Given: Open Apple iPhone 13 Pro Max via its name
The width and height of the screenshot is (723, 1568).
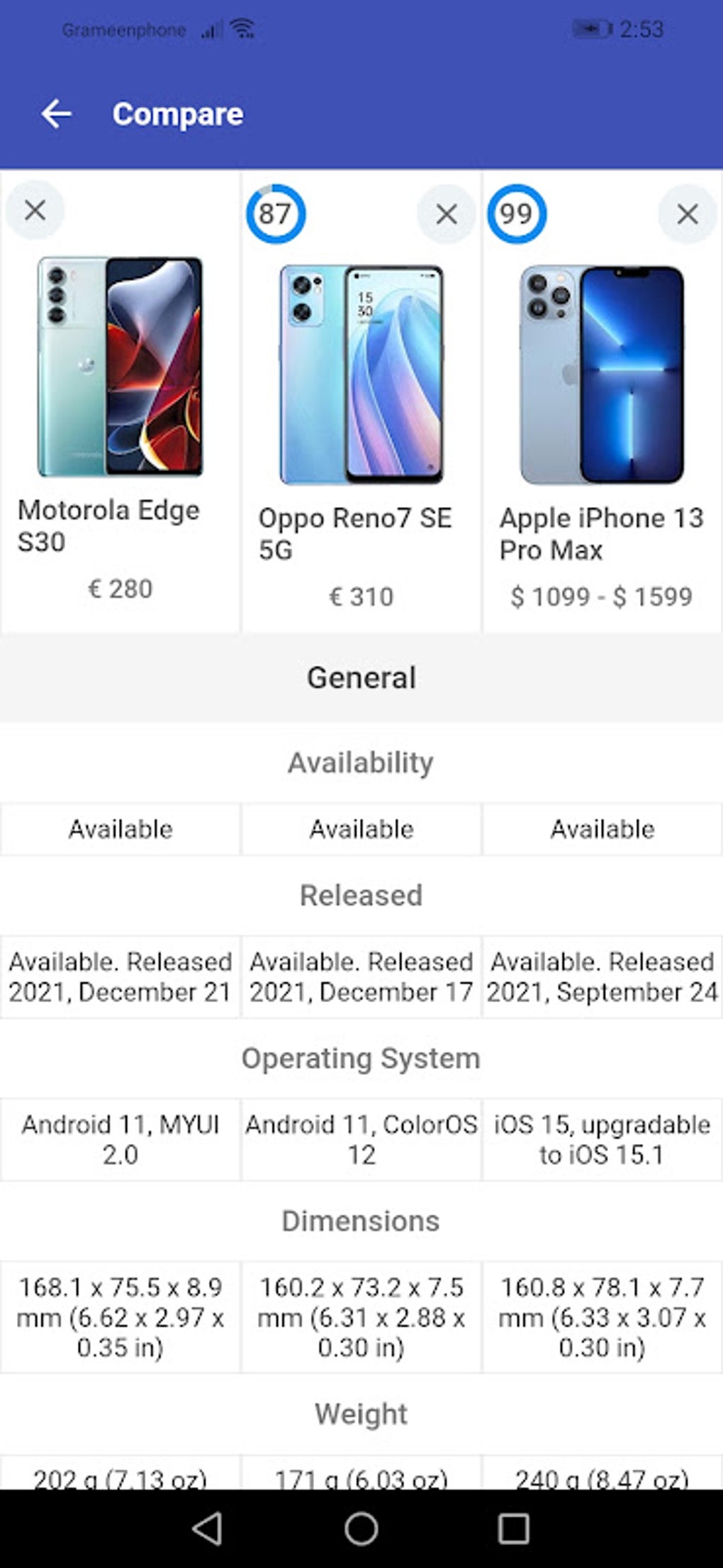Looking at the screenshot, I should click(604, 533).
